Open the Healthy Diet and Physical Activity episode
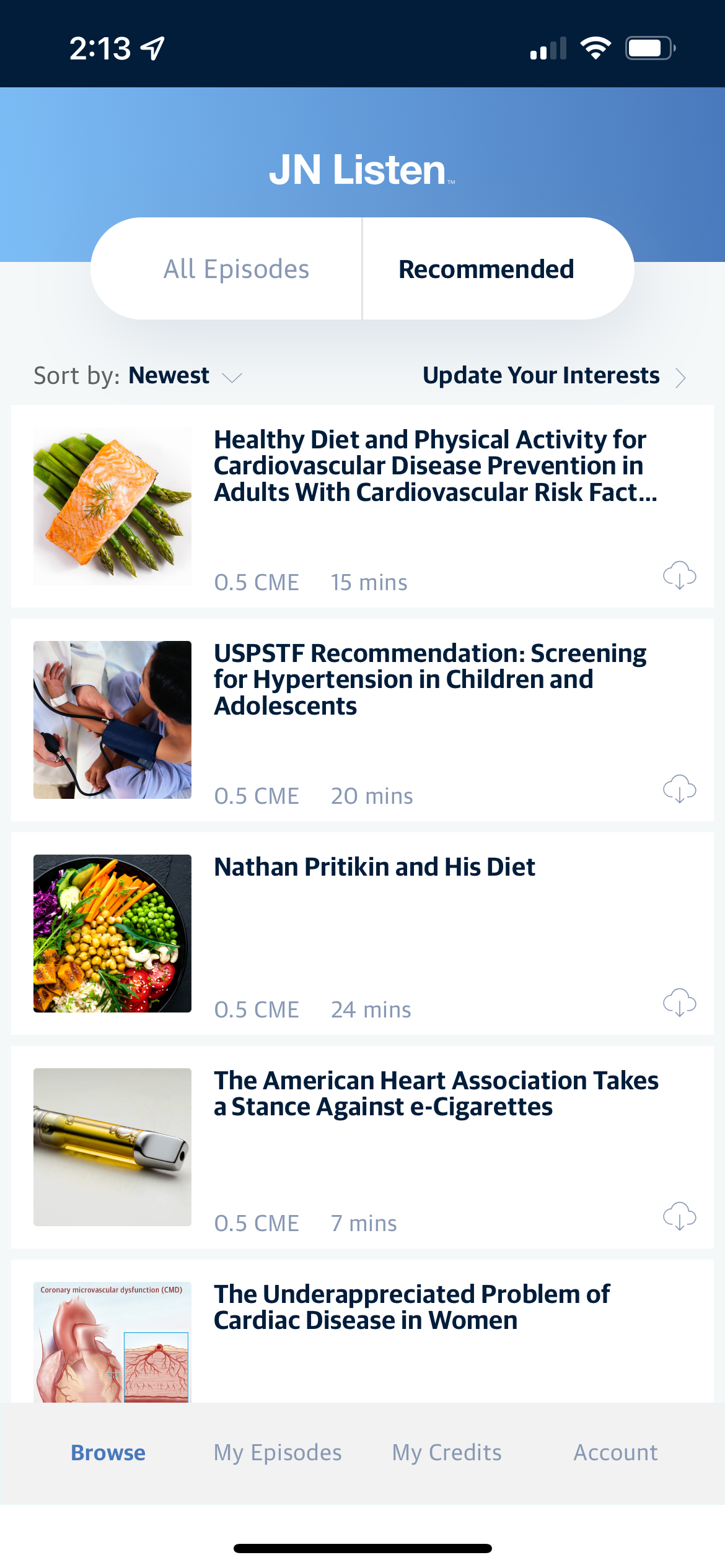Viewport: 725px width, 1568px height. click(435, 466)
